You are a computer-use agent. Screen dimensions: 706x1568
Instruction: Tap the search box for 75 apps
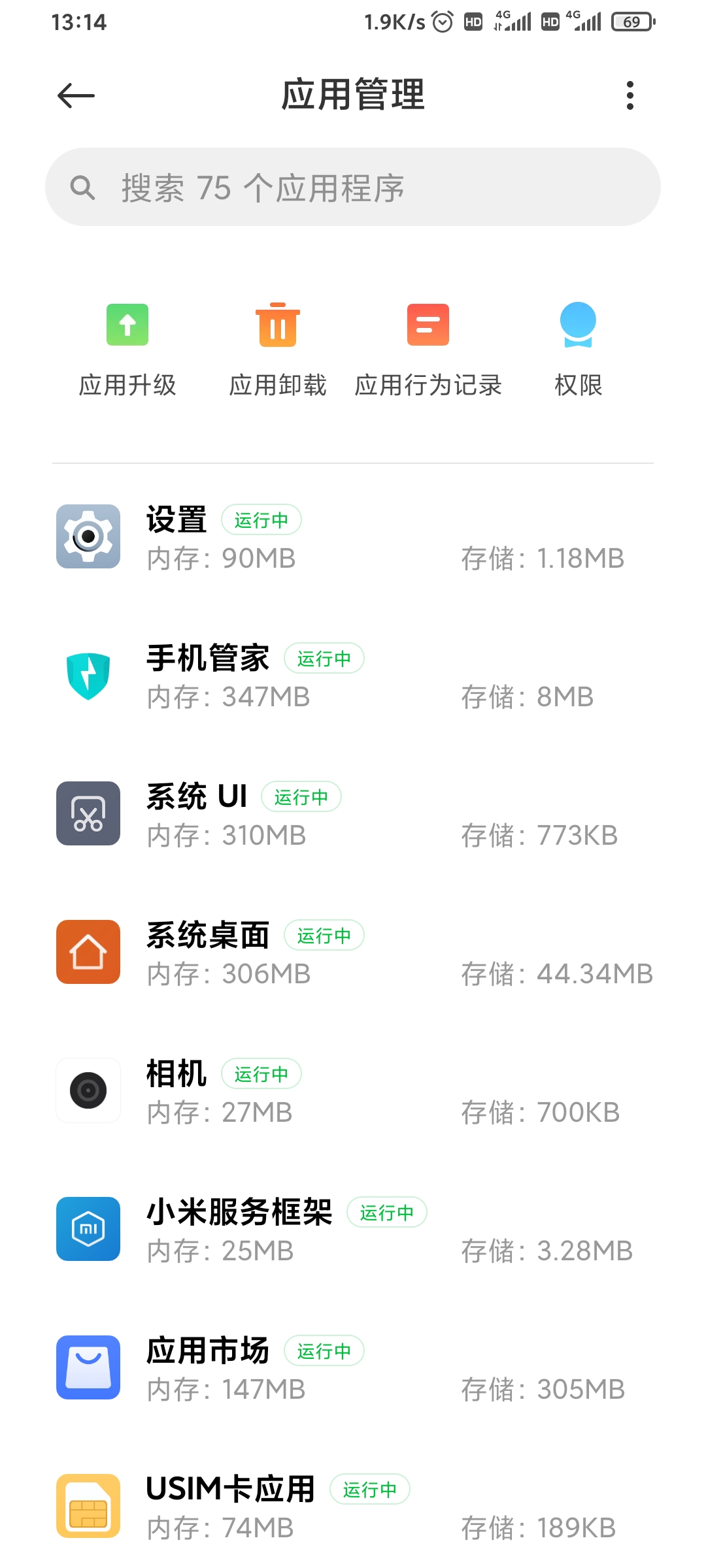353,187
